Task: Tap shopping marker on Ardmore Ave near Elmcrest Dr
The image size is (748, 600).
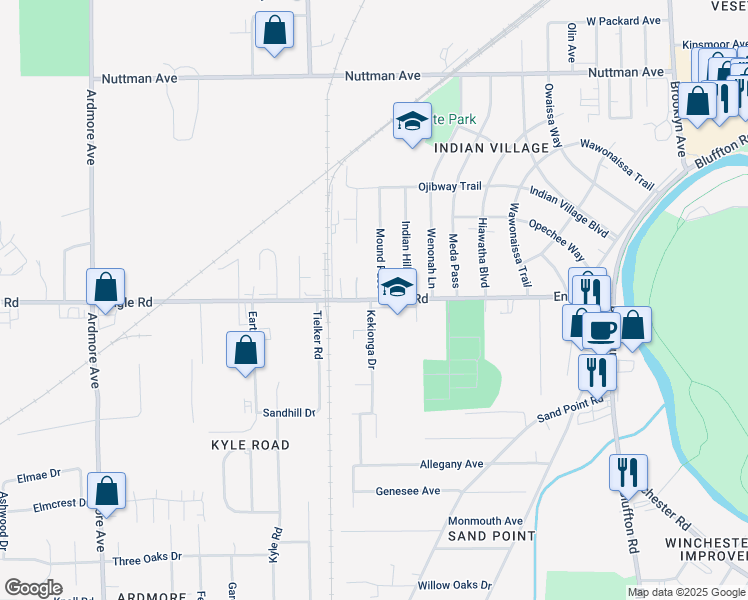Action: pos(106,491)
